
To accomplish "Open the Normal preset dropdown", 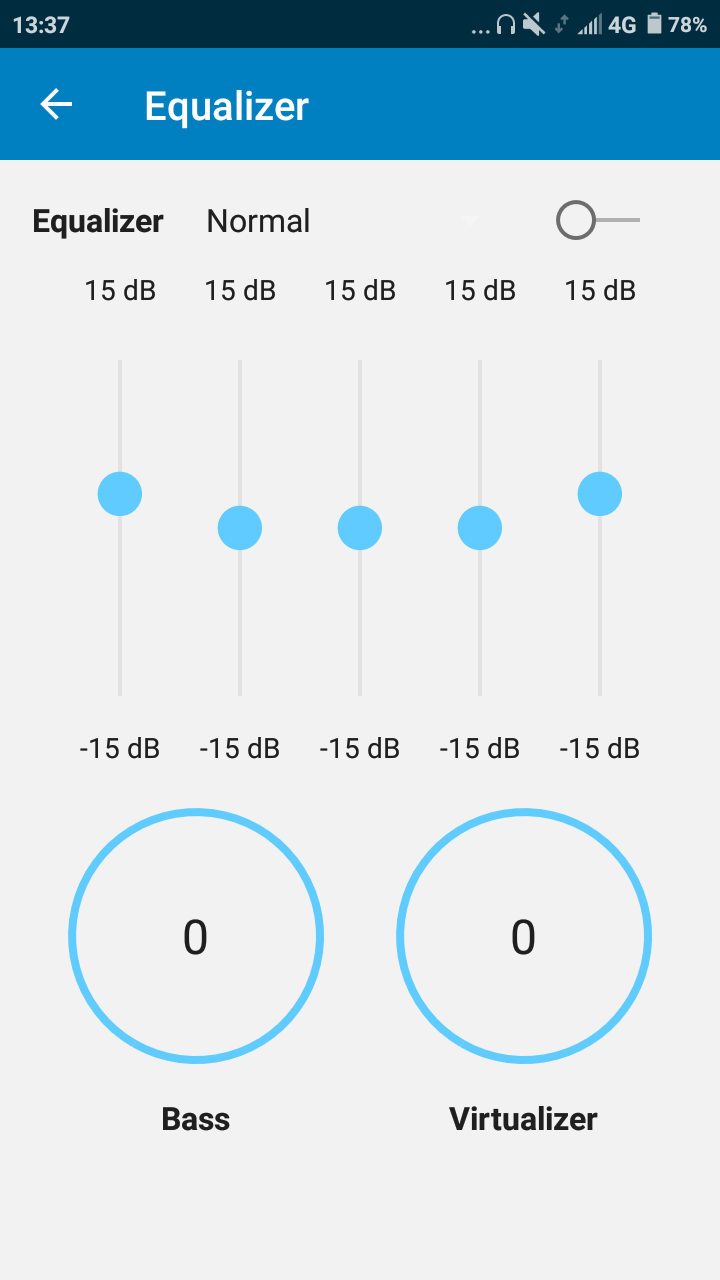I will tap(257, 220).
